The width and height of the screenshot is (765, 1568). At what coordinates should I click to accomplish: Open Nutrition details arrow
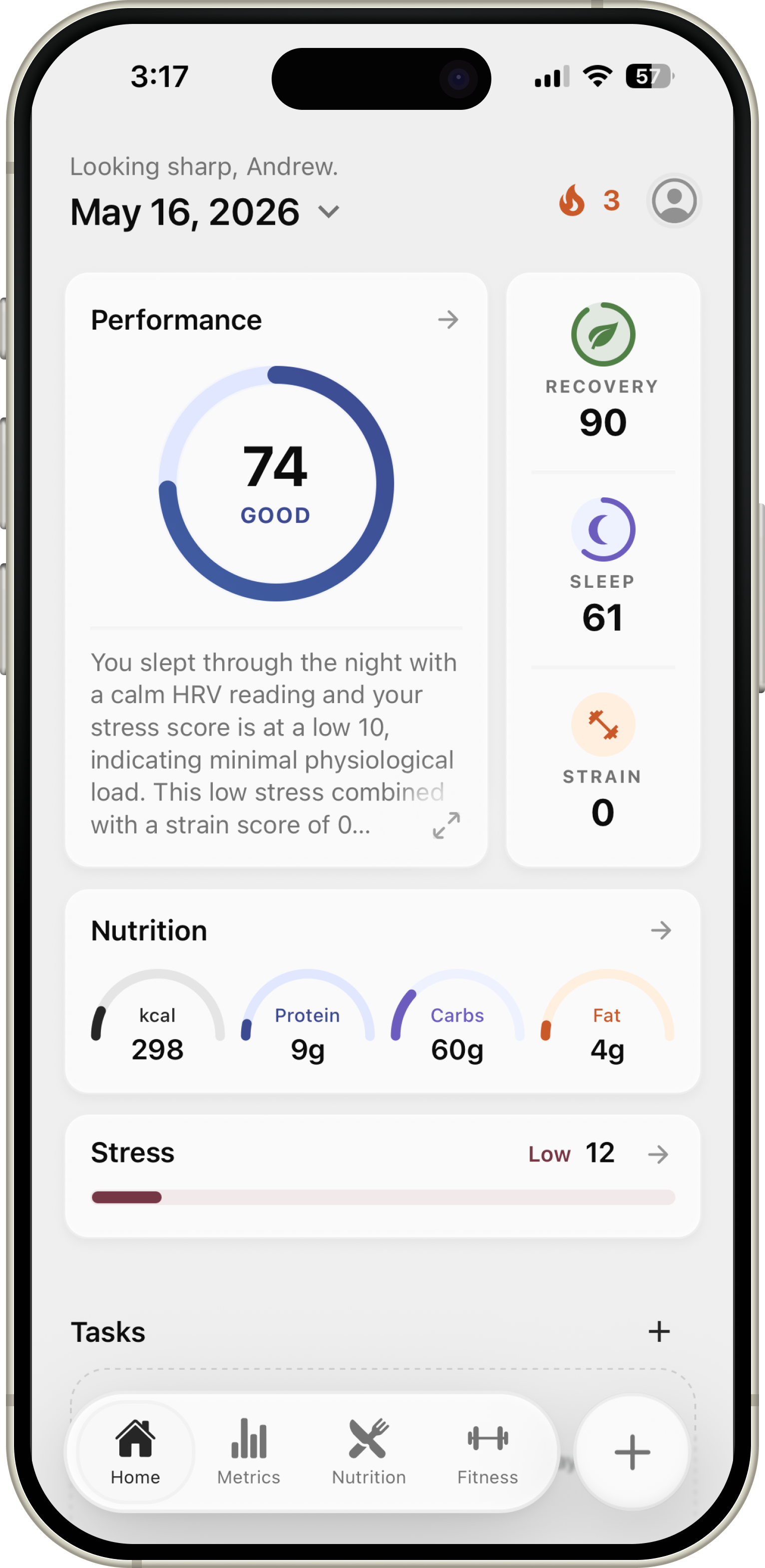pyautogui.click(x=661, y=930)
